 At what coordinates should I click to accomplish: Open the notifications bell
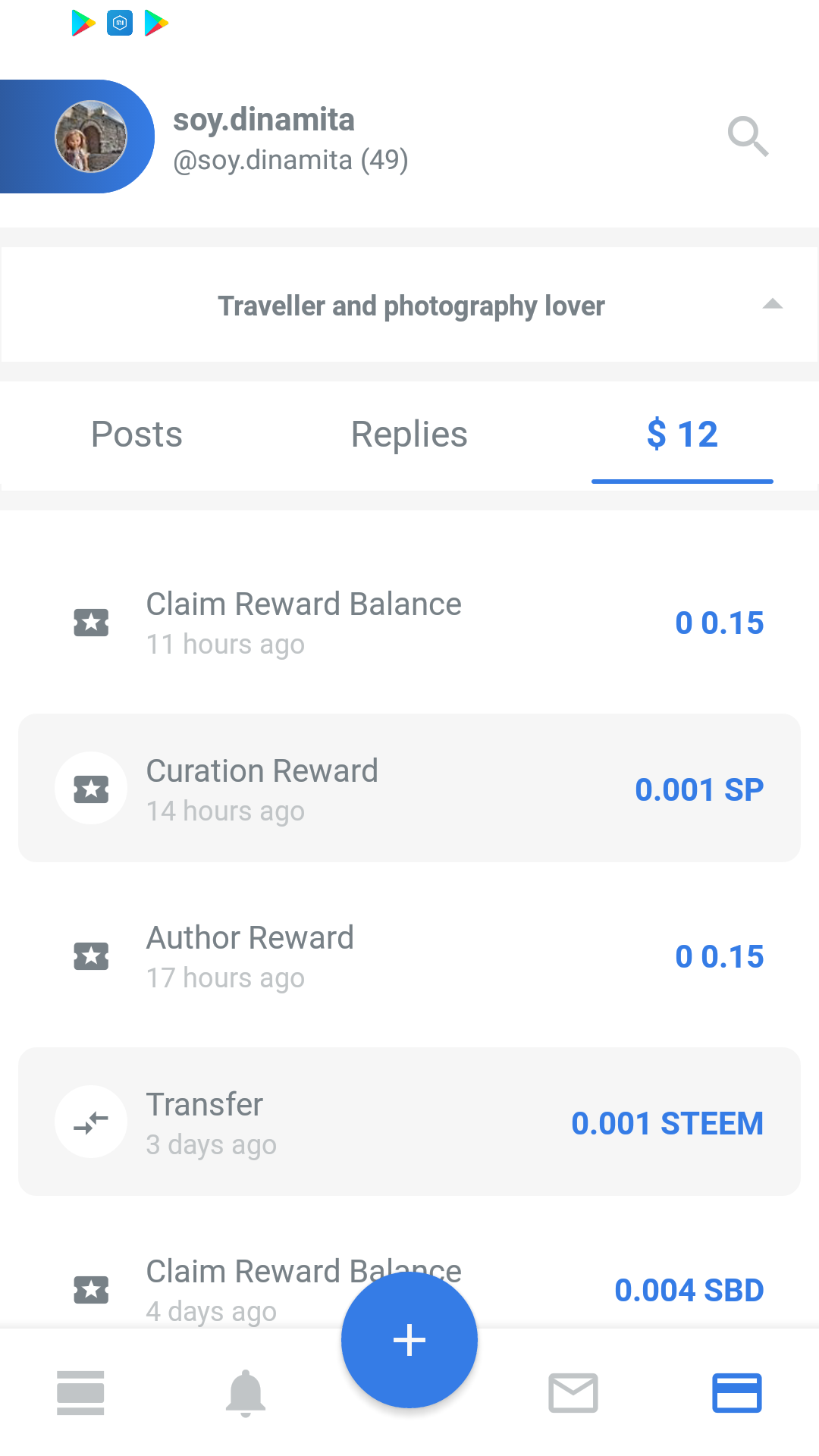(x=246, y=1393)
